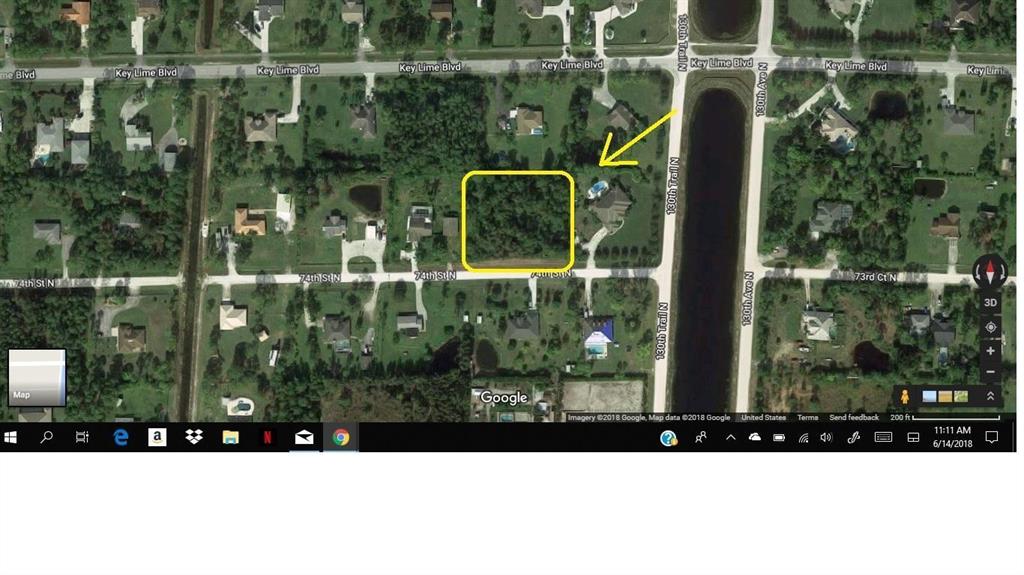Zoom out with the minus button
The image size is (1024, 575).
pos(990,372)
